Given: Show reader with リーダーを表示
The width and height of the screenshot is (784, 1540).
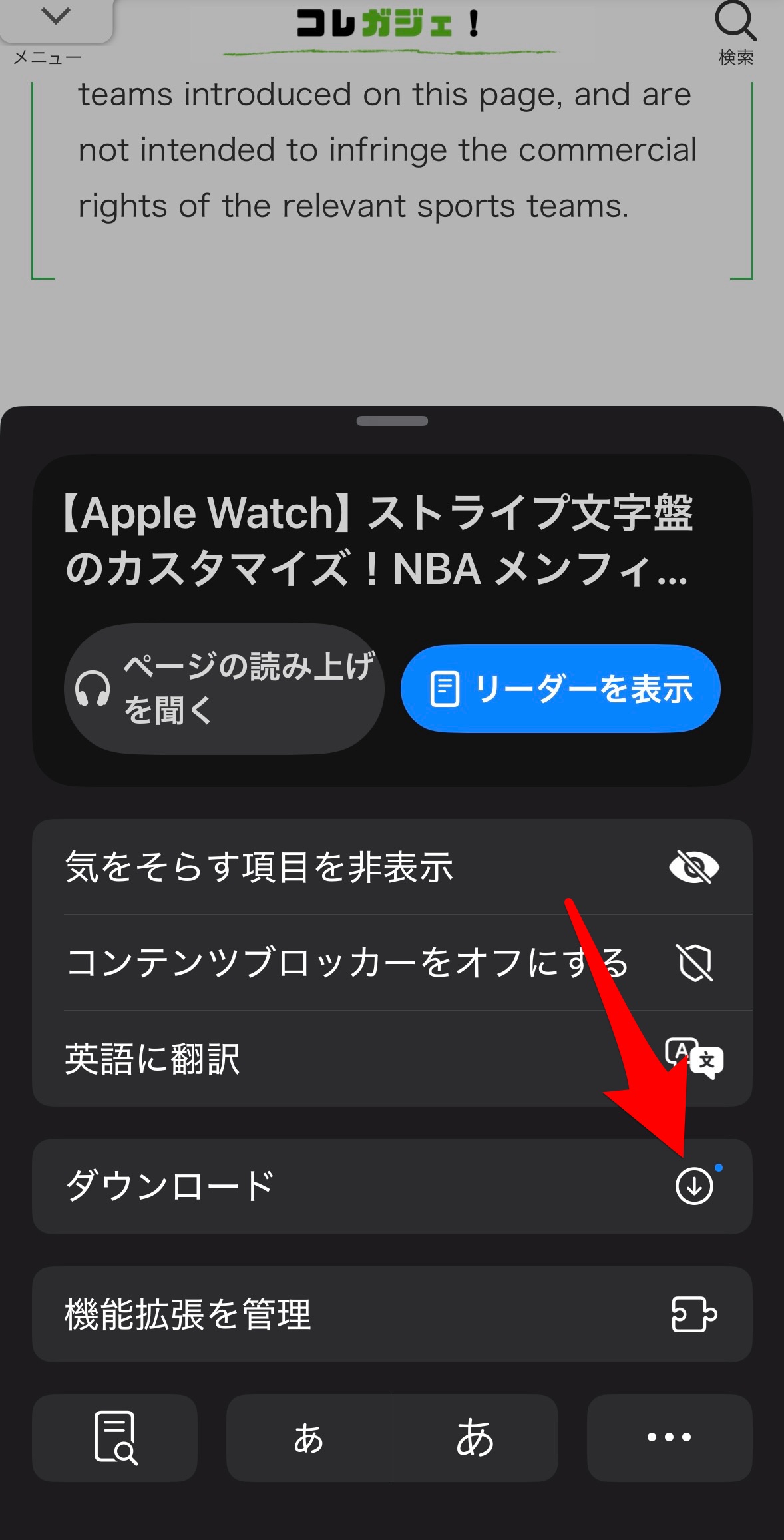Looking at the screenshot, I should click(x=560, y=688).
